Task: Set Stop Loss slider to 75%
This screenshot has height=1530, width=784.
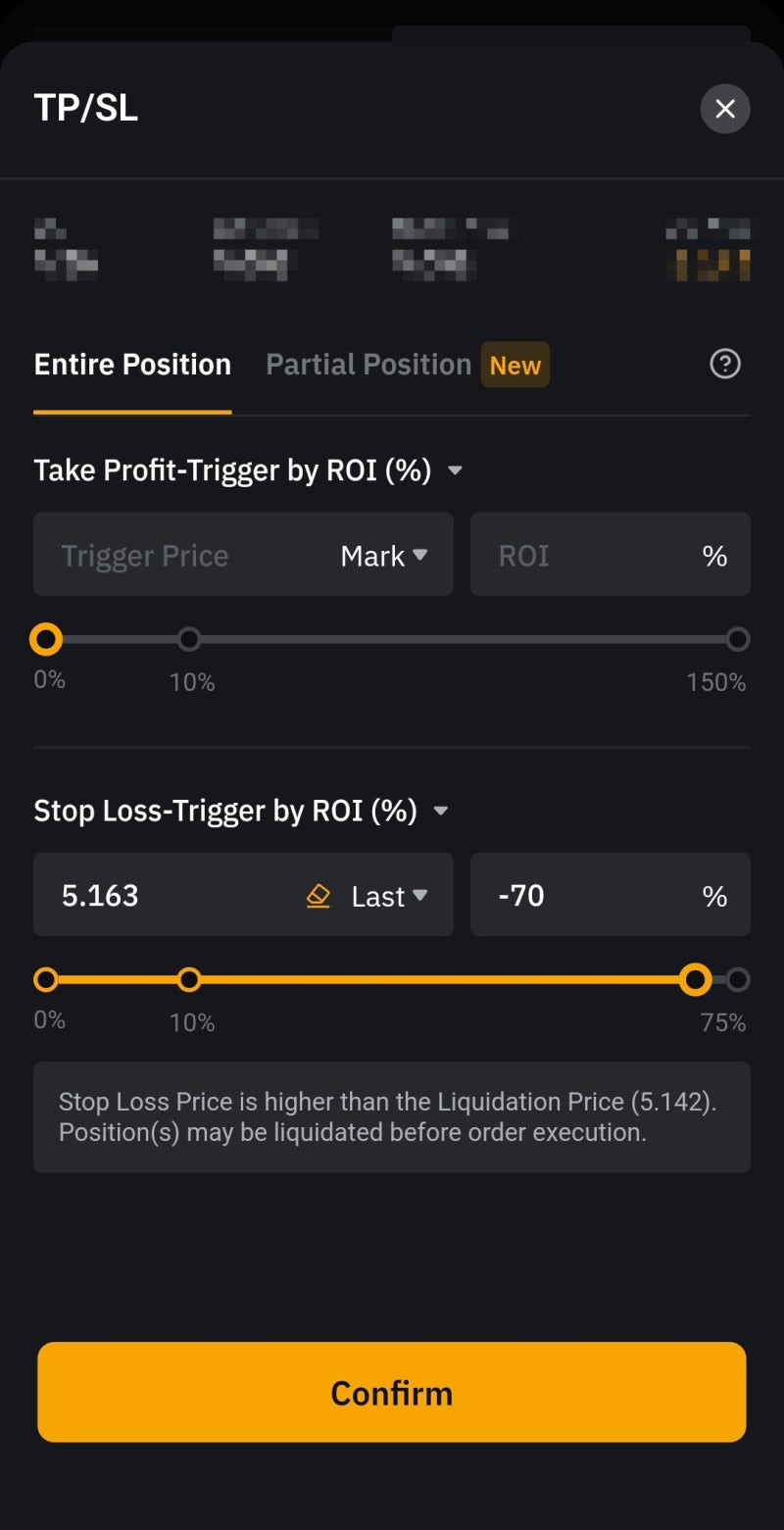Action: [x=738, y=980]
